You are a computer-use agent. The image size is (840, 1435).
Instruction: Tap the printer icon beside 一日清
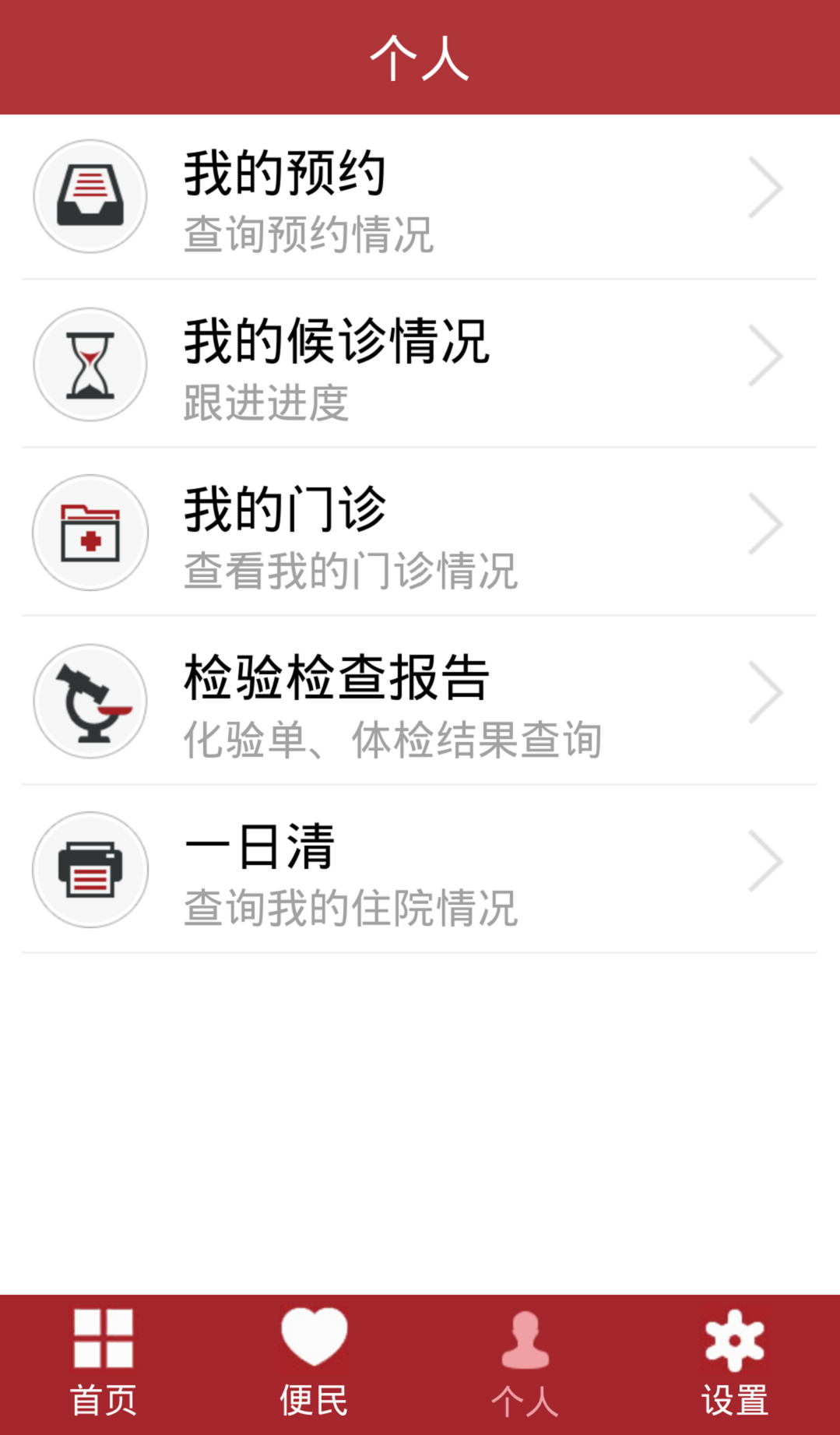(x=90, y=870)
